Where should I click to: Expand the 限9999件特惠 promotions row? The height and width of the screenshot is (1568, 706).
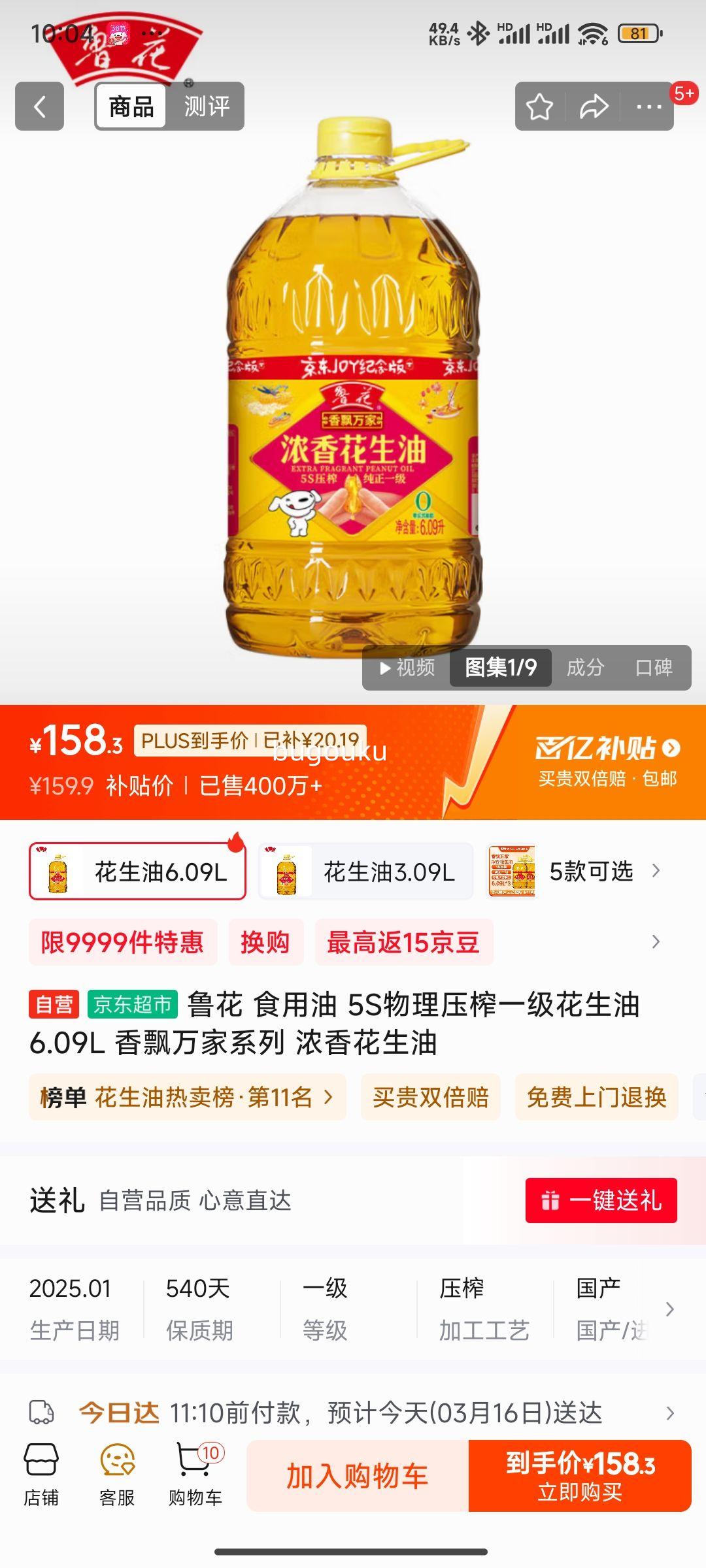pyautogui.click(x=123, y=943)
